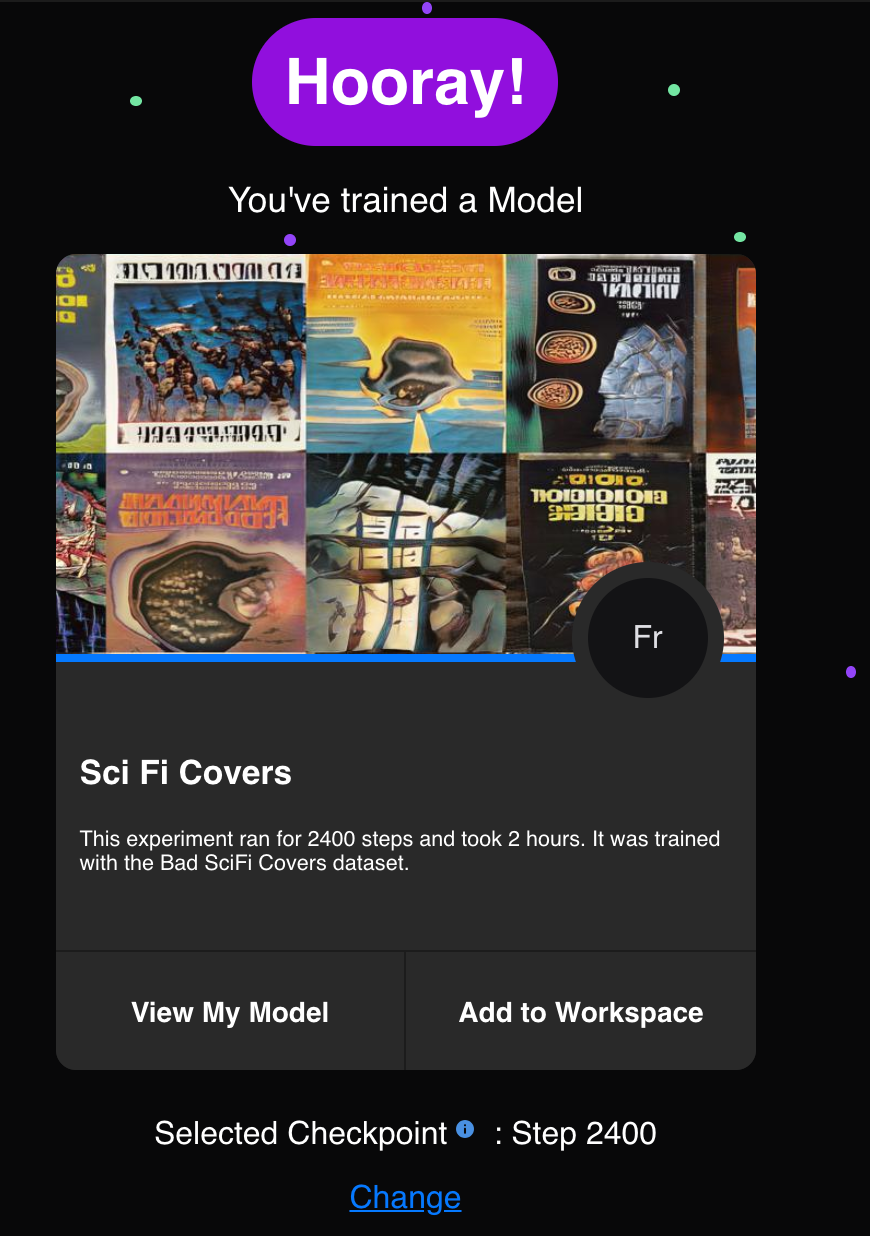The height and width of the screenshot is (1236, 870).
Task: Change the selected checkpoint
Action: coord(405,1197)
